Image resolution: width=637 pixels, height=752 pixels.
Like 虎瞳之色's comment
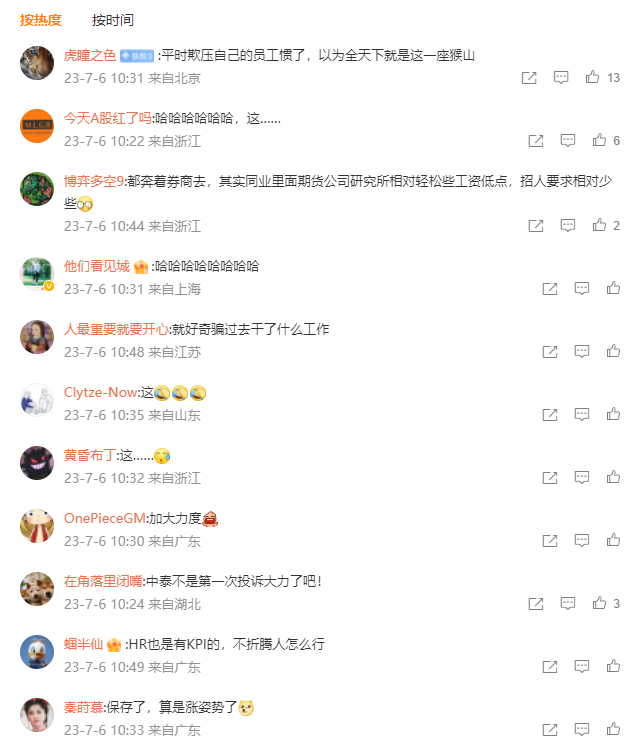click(x=593, y=77)
